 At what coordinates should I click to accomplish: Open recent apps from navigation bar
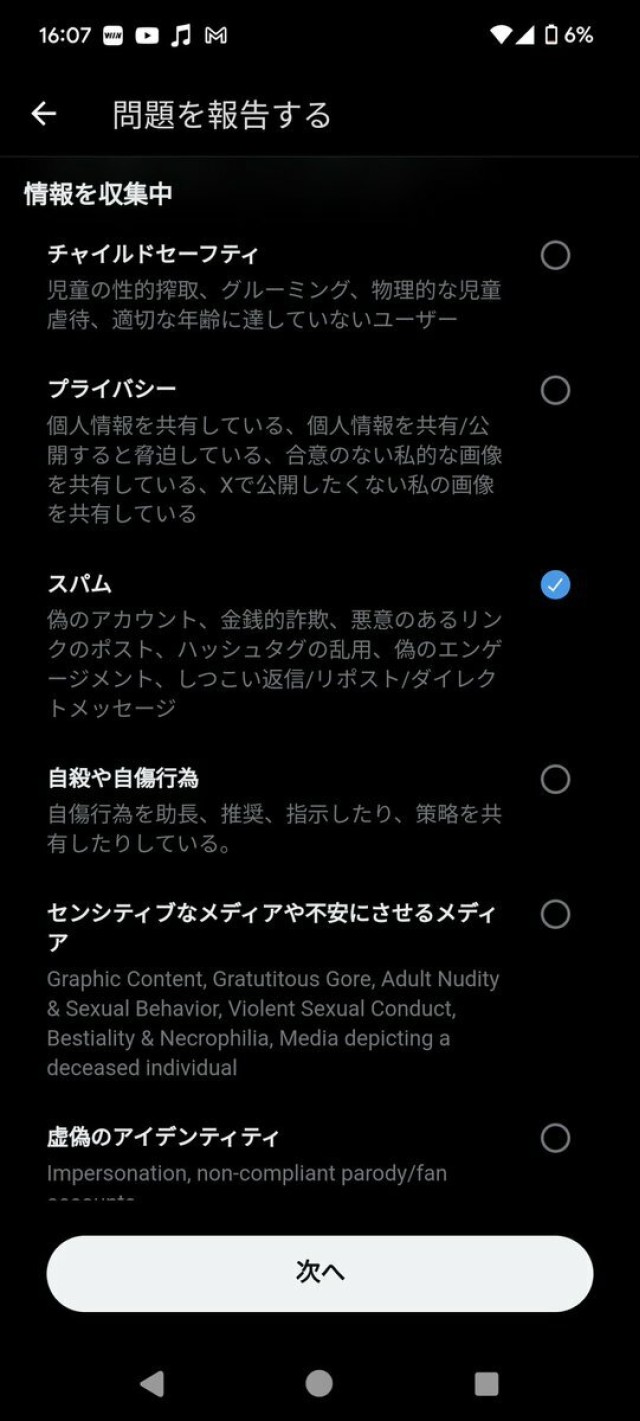pos(486,1383)
